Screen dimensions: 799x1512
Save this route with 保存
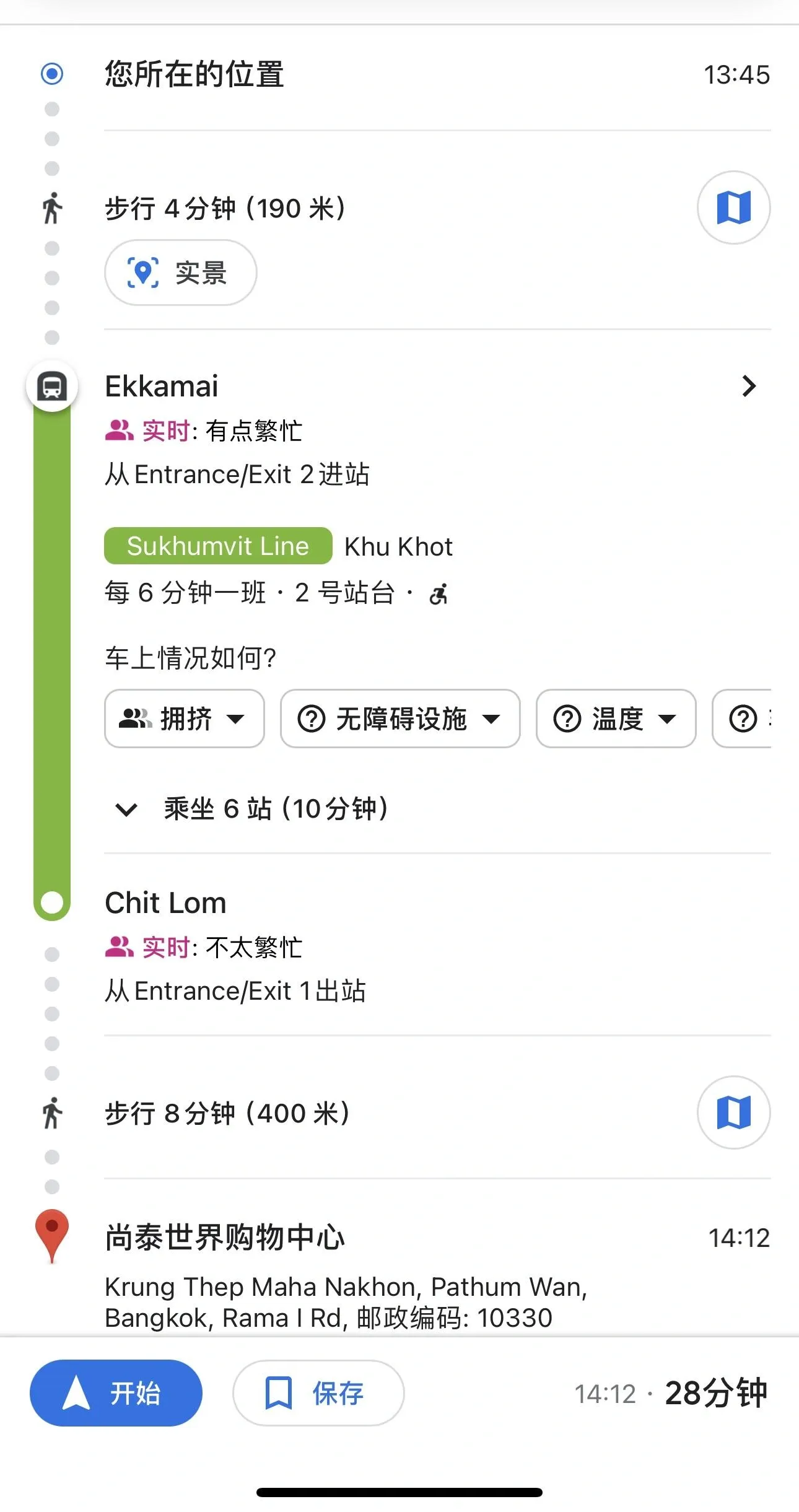(318, 1393)
